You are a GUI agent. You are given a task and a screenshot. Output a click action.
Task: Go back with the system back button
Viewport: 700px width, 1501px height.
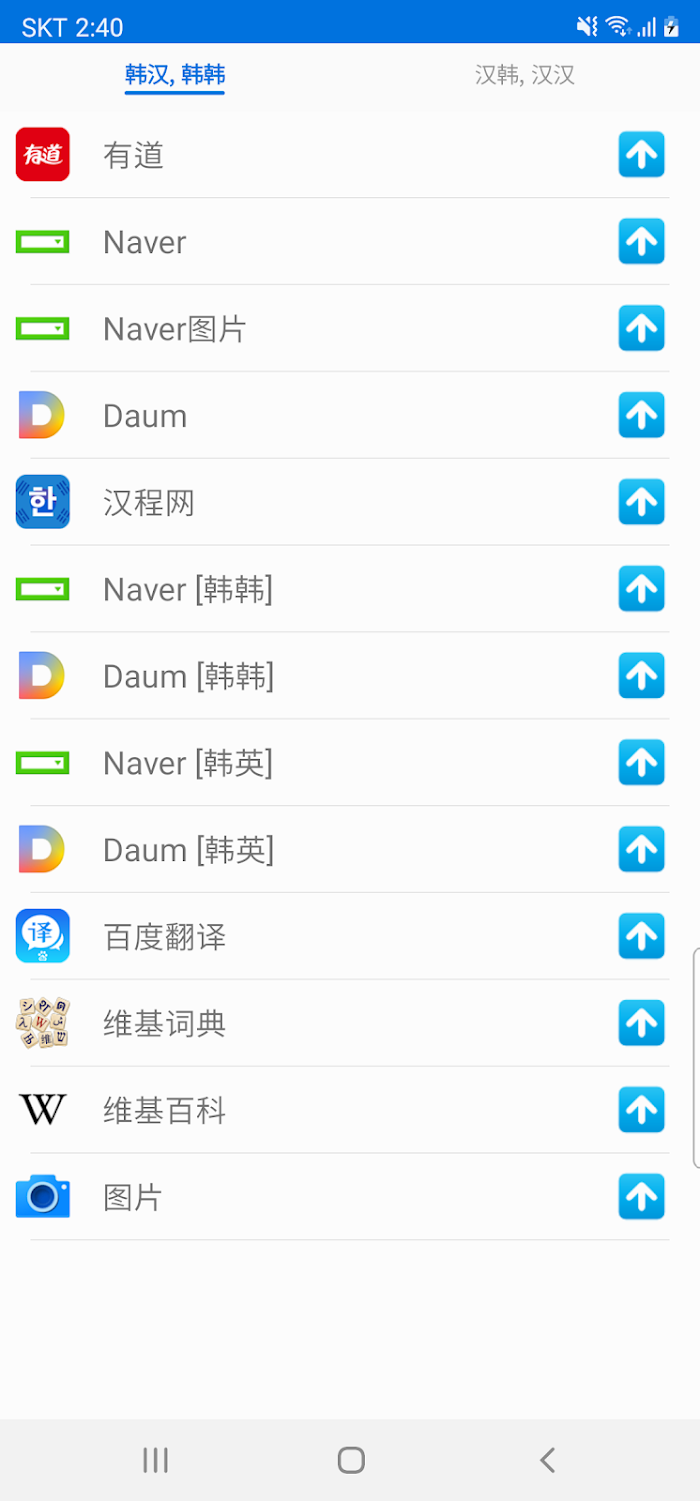pos(547,1460)
